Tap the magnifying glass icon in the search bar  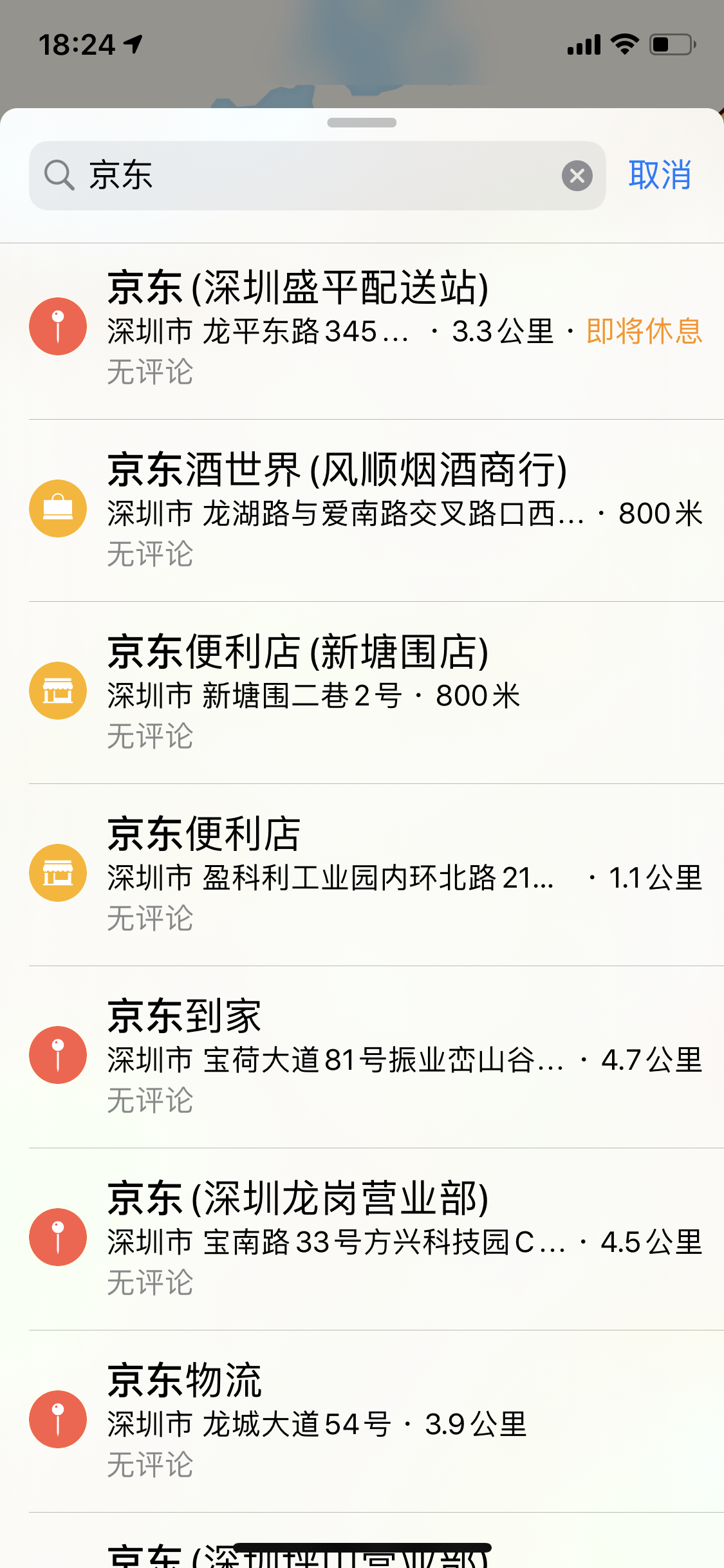click(x=59, y=175)
